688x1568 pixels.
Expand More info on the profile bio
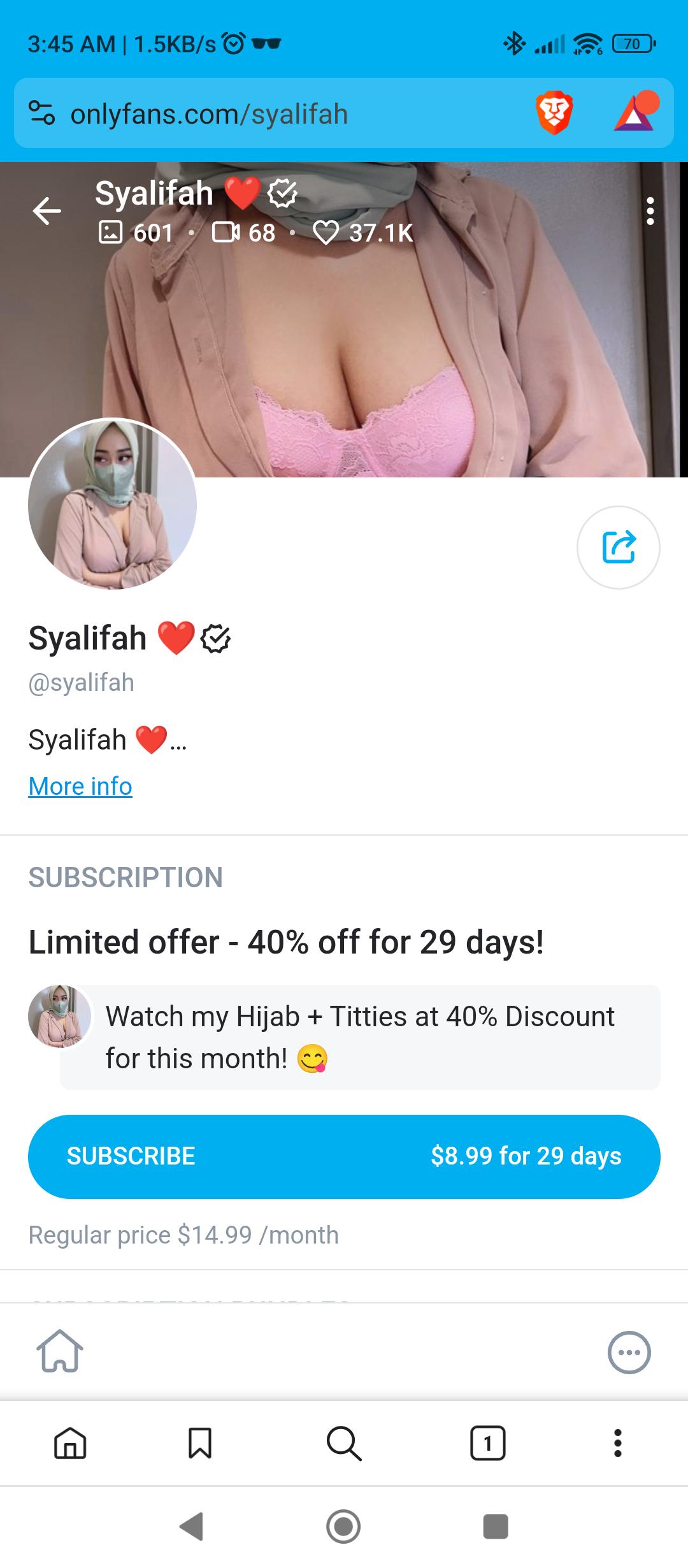[80, 786]
